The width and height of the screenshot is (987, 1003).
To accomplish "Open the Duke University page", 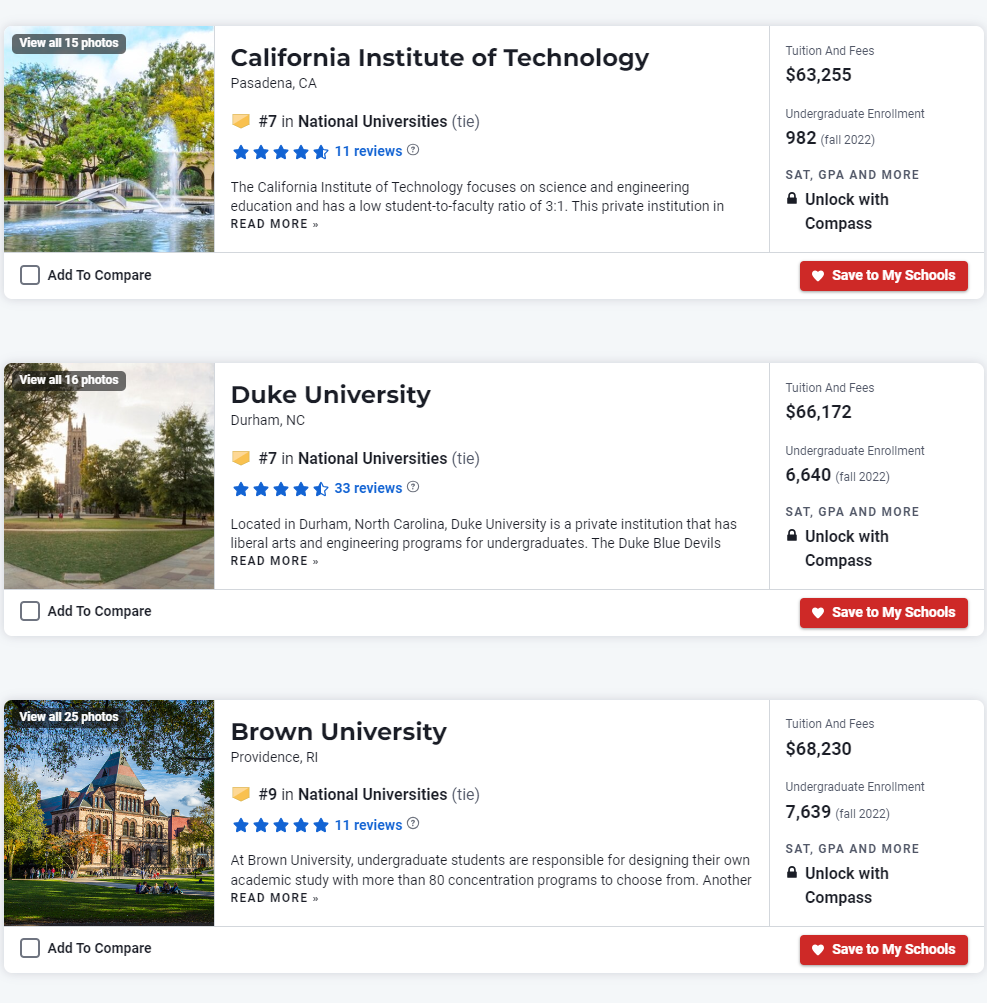I will click(x=330, y=395).
